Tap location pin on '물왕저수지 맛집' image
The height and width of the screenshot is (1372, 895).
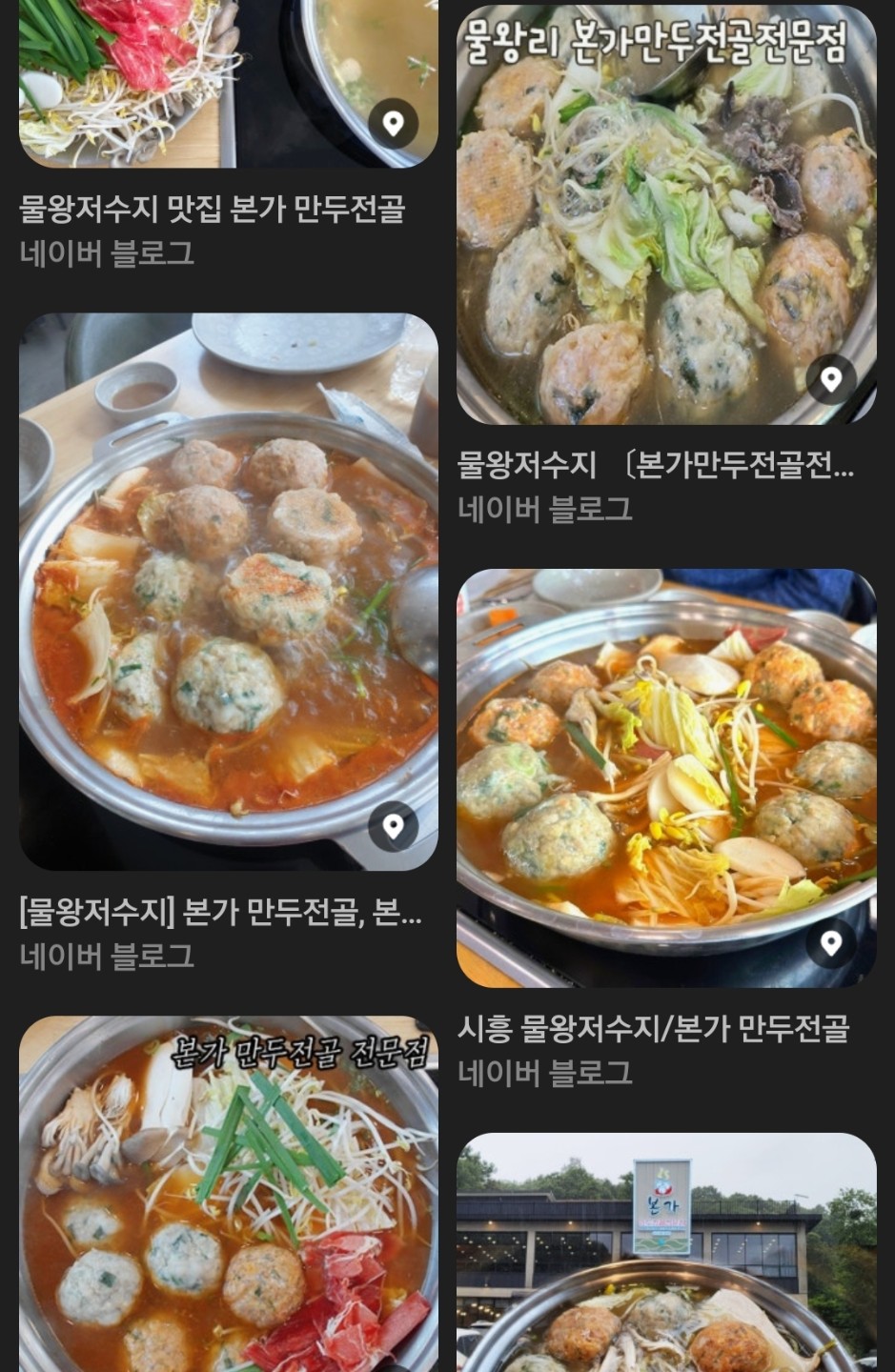coord(393,123)
